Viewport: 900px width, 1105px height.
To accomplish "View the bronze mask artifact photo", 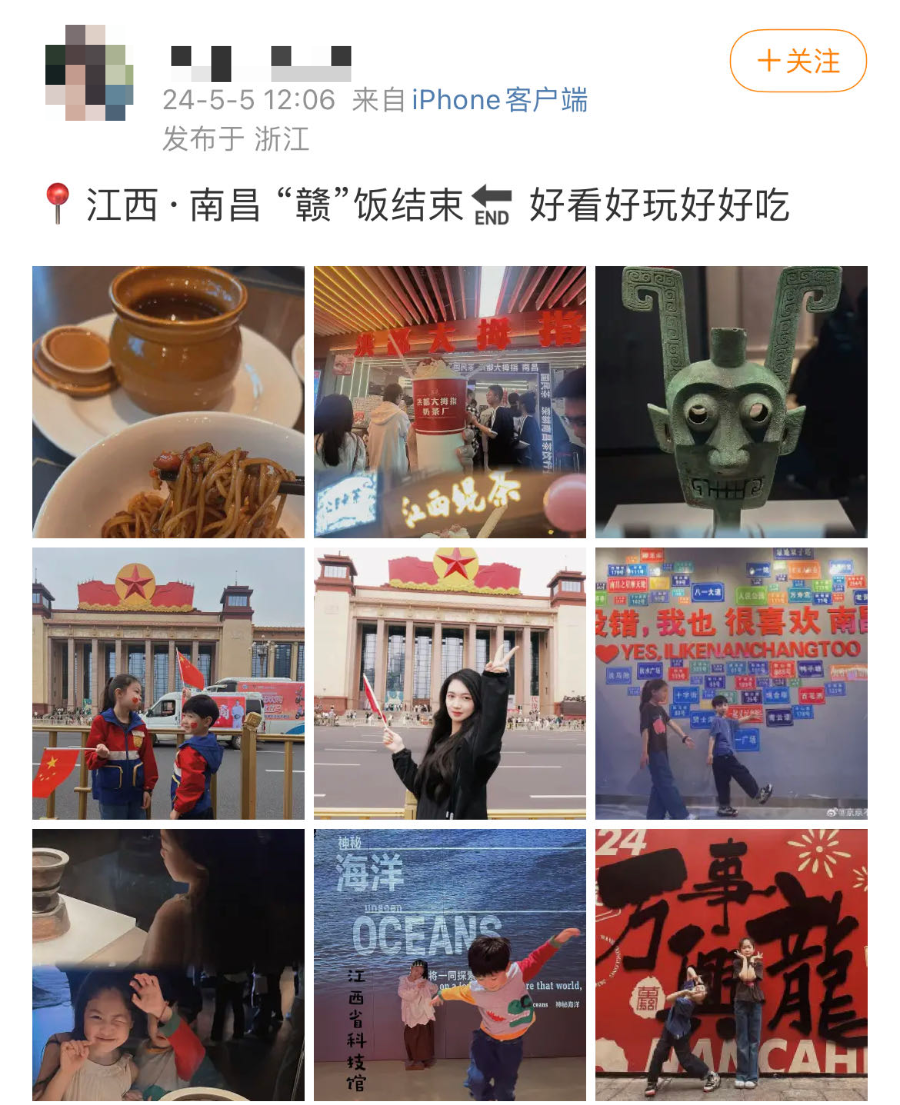I will (x=731, y=402).
